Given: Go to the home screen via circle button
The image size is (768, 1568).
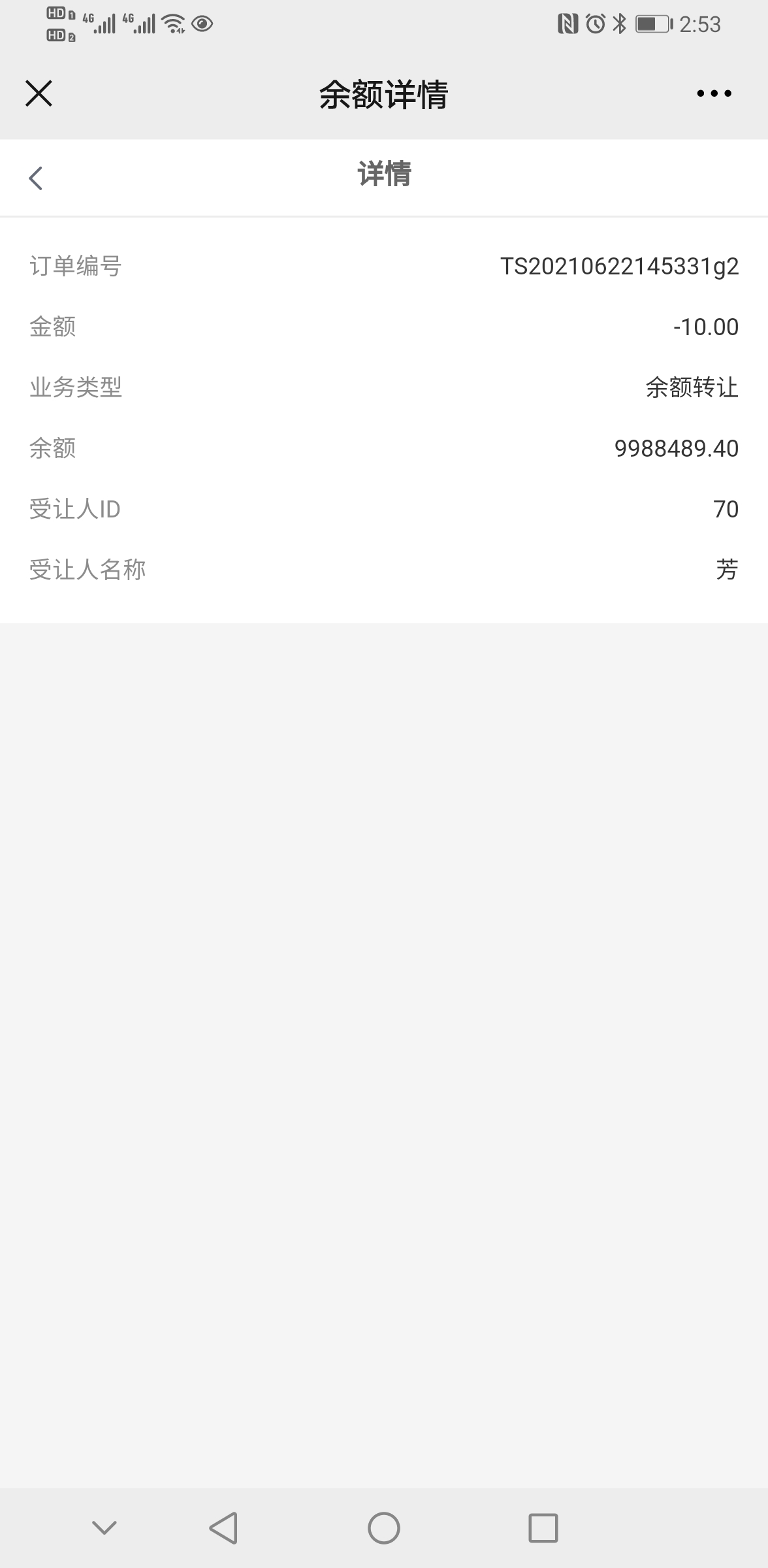Looking at the screenshot, I should pyautogui.click(x=384, y=1528).
